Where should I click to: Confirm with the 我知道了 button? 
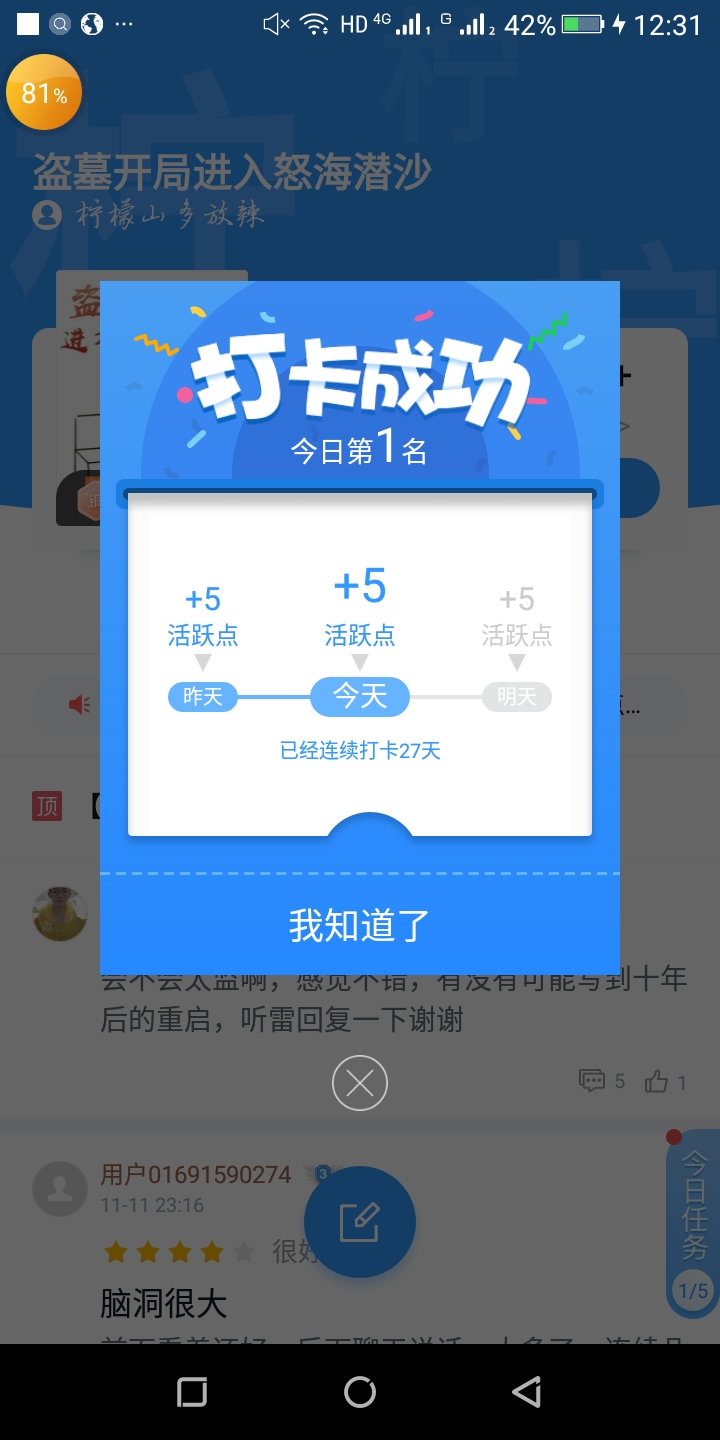click(360, 925)
